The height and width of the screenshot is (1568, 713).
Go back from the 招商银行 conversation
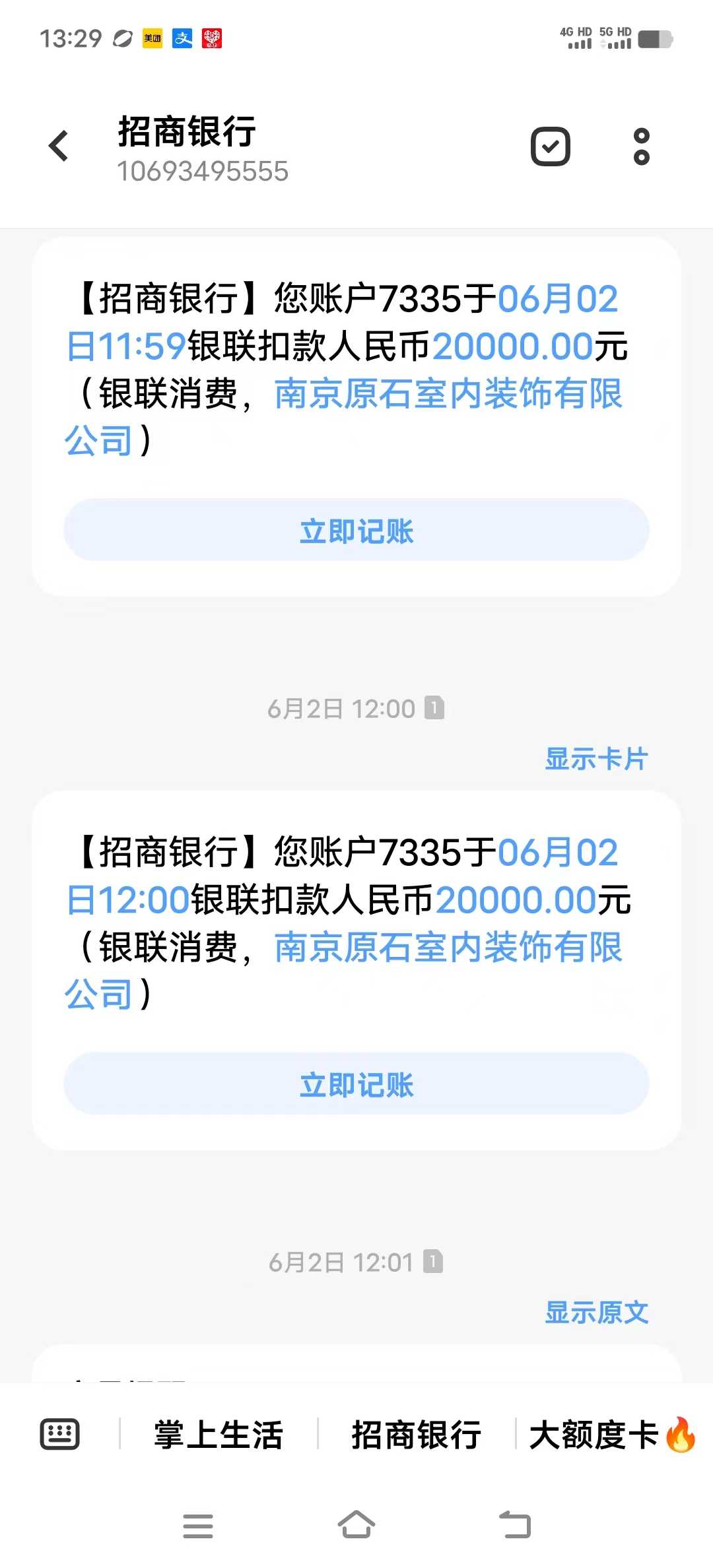coord(59,146)
